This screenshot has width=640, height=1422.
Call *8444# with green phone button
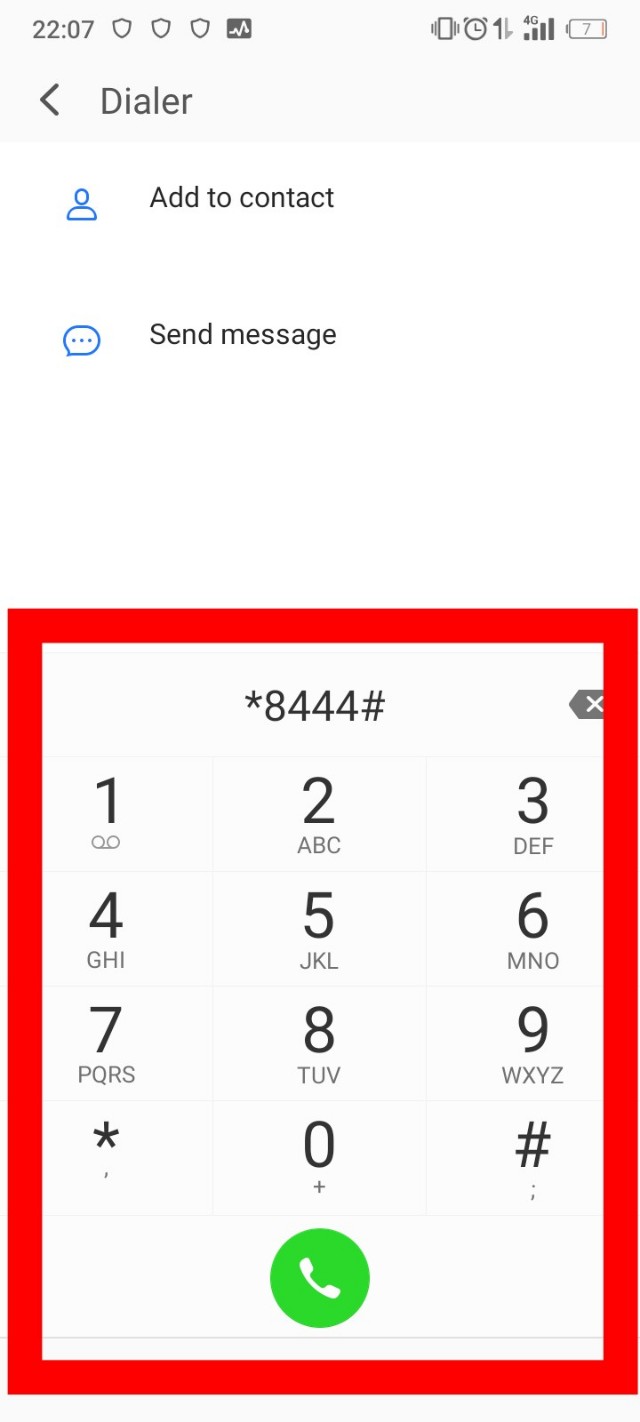320,1278
